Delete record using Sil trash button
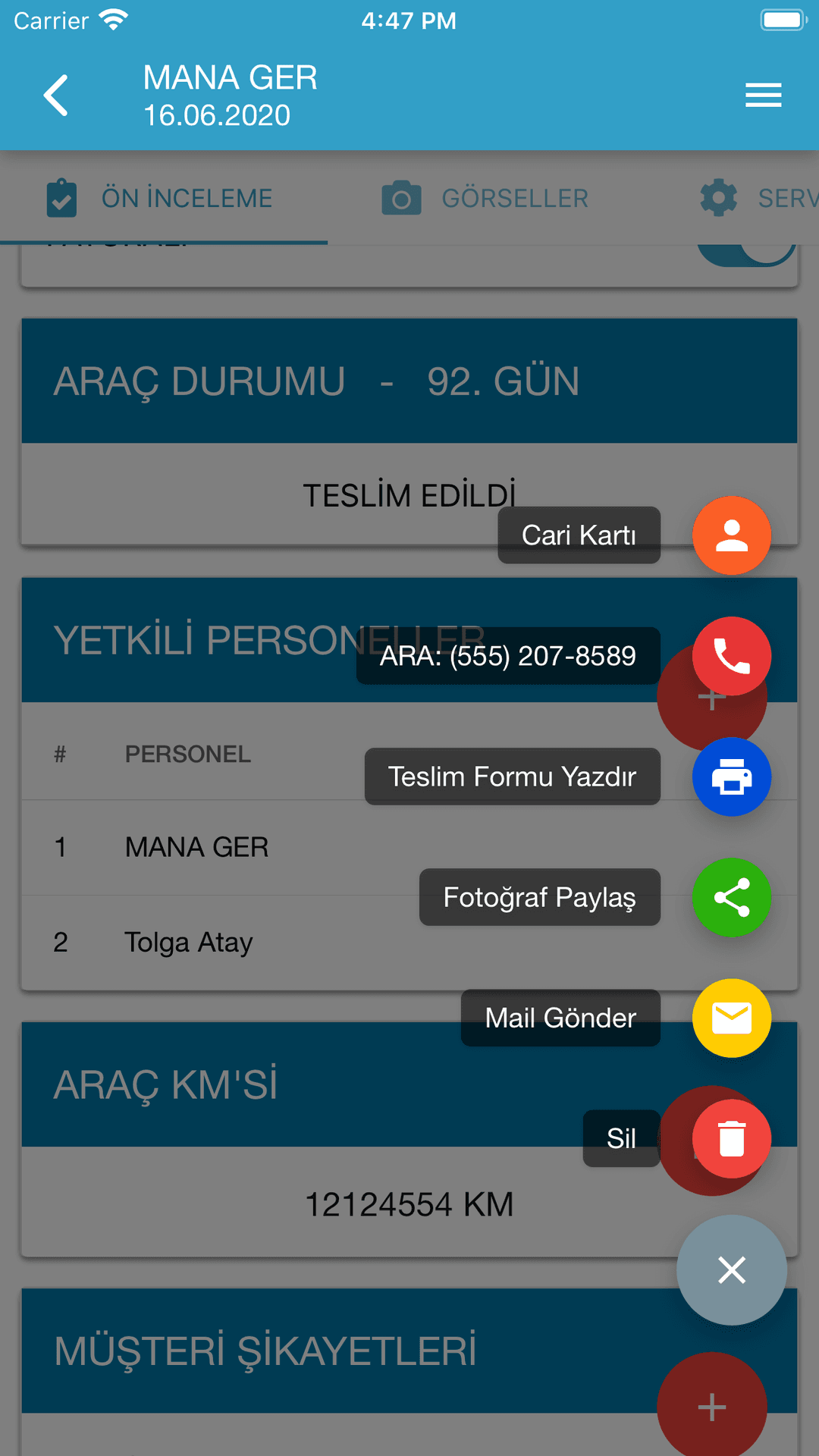 (731, 1138)
